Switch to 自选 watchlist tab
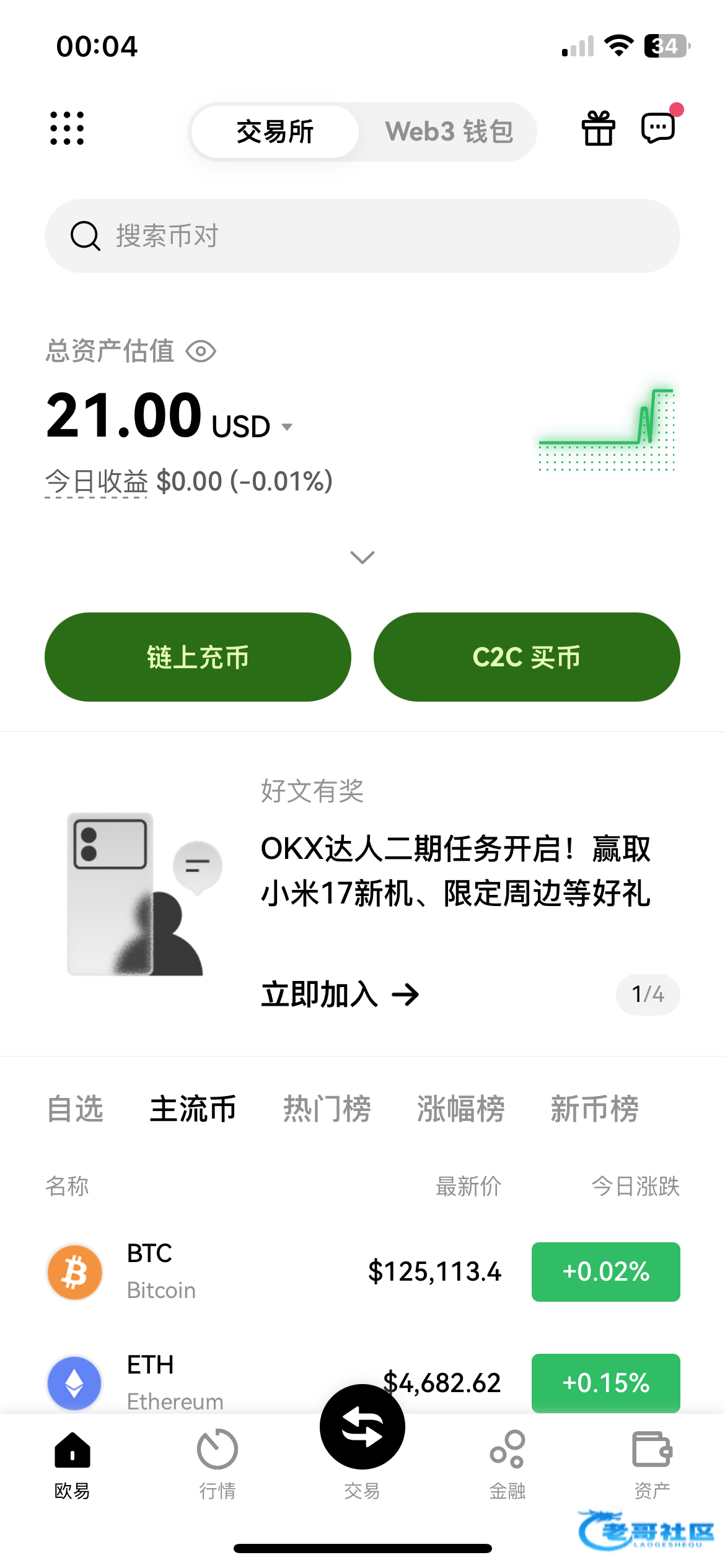This screenshot has width=725, height=1568. pos(75,1108)
